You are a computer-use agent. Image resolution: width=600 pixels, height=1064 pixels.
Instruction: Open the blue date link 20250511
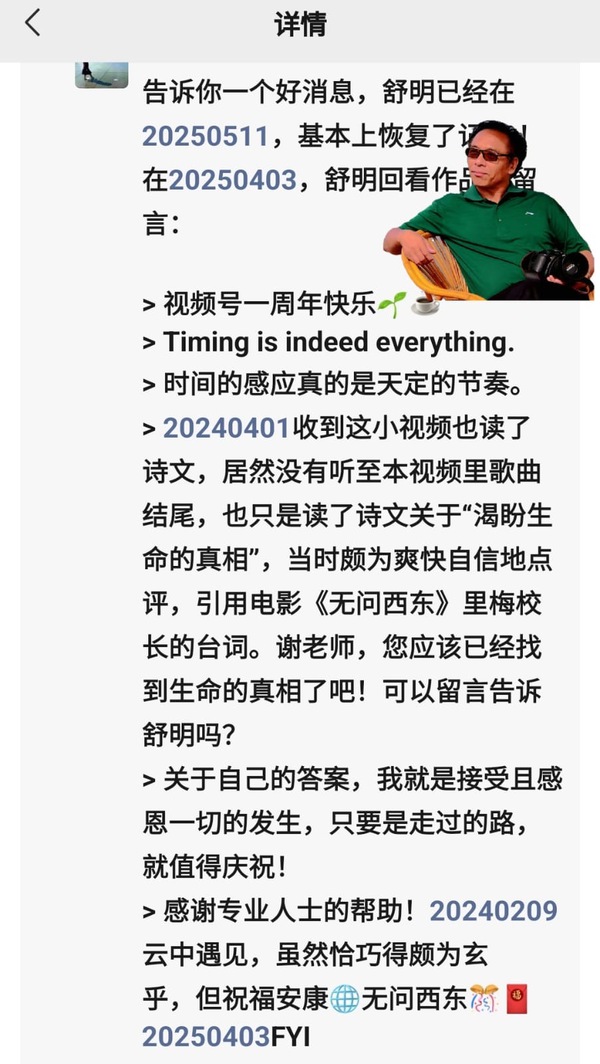(205, 136)
